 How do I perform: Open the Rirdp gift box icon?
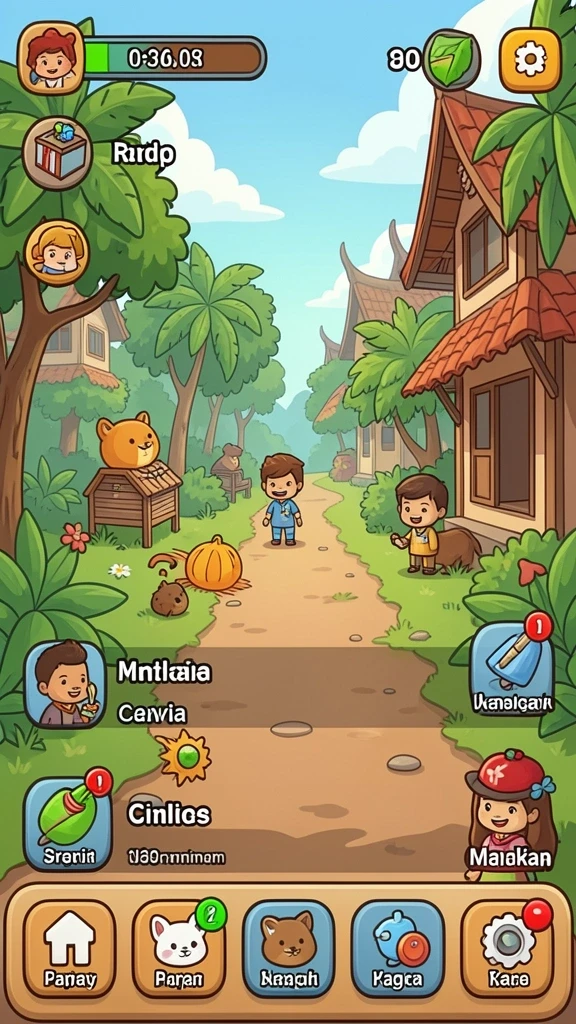[x=57, y=153]
